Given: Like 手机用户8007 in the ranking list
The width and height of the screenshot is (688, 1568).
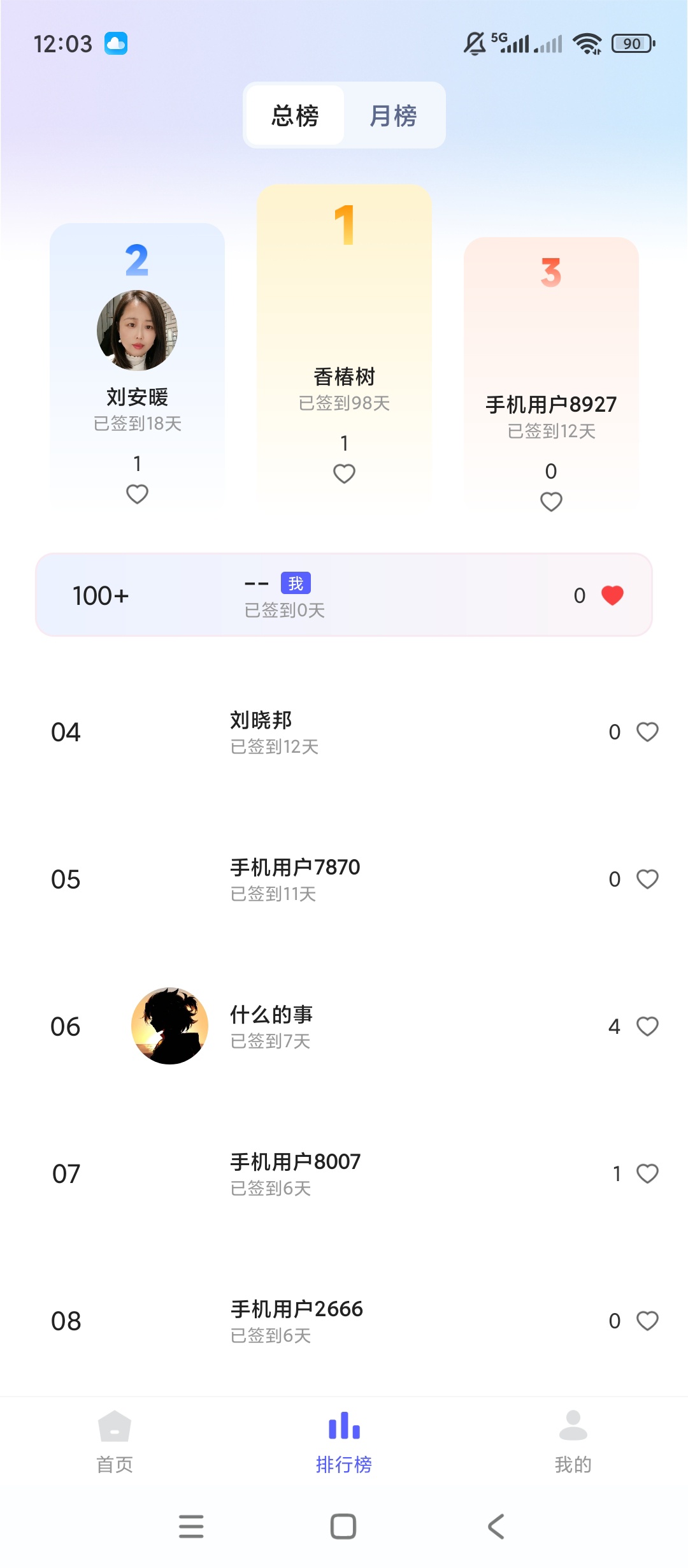Looking at the screenshot, I should click(647, 1173).
